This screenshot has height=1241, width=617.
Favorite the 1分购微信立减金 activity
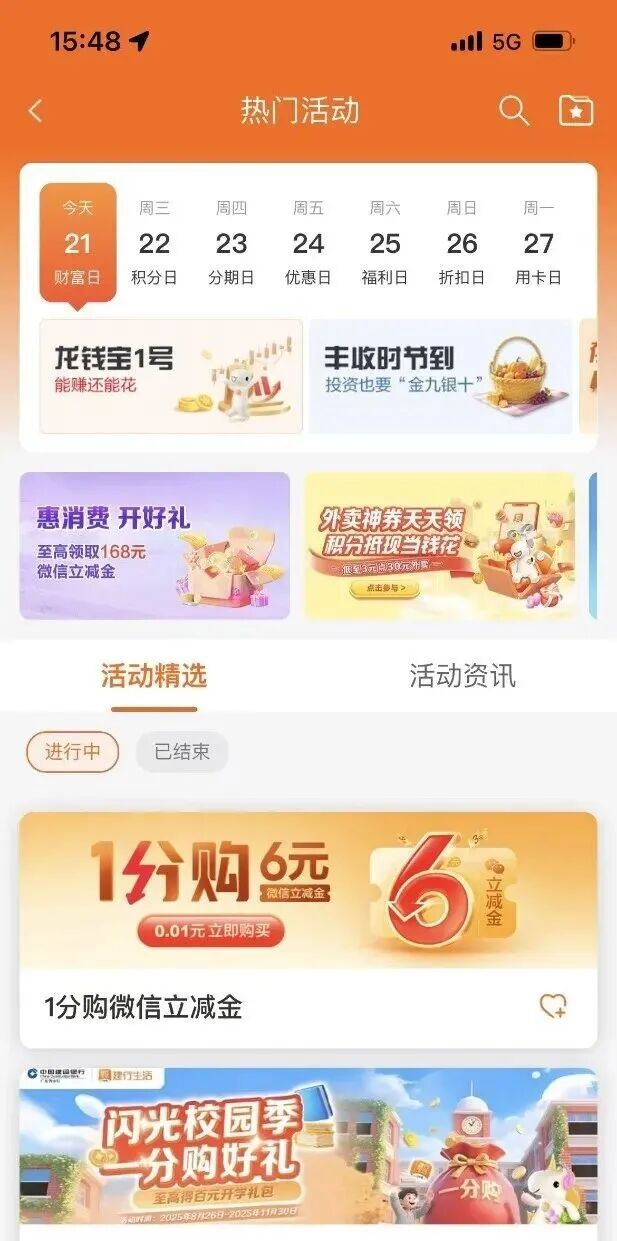[553, 1006]
